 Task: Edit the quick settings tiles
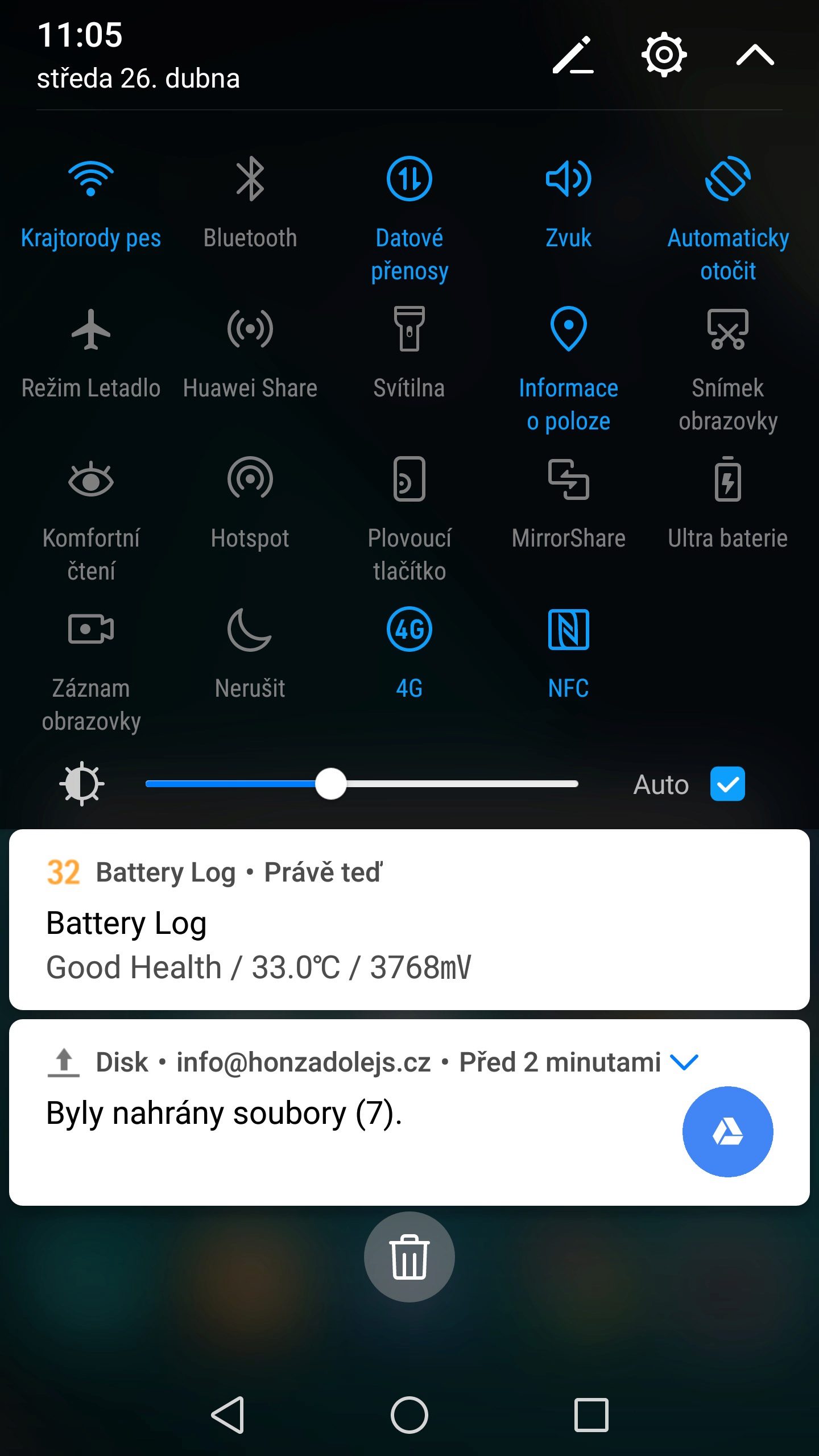tap(573, 55)
